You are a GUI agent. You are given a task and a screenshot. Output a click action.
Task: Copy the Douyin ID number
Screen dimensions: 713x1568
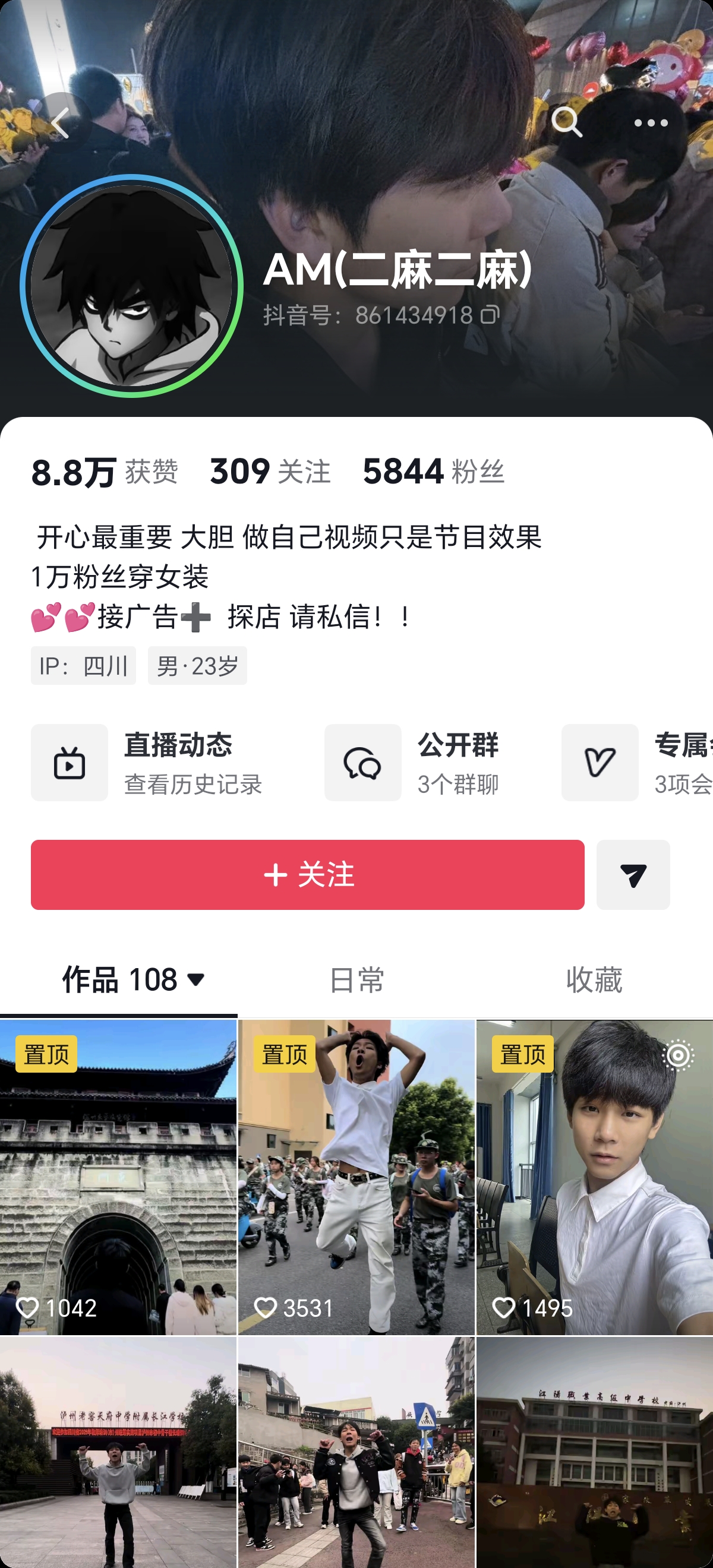[490, 315]
